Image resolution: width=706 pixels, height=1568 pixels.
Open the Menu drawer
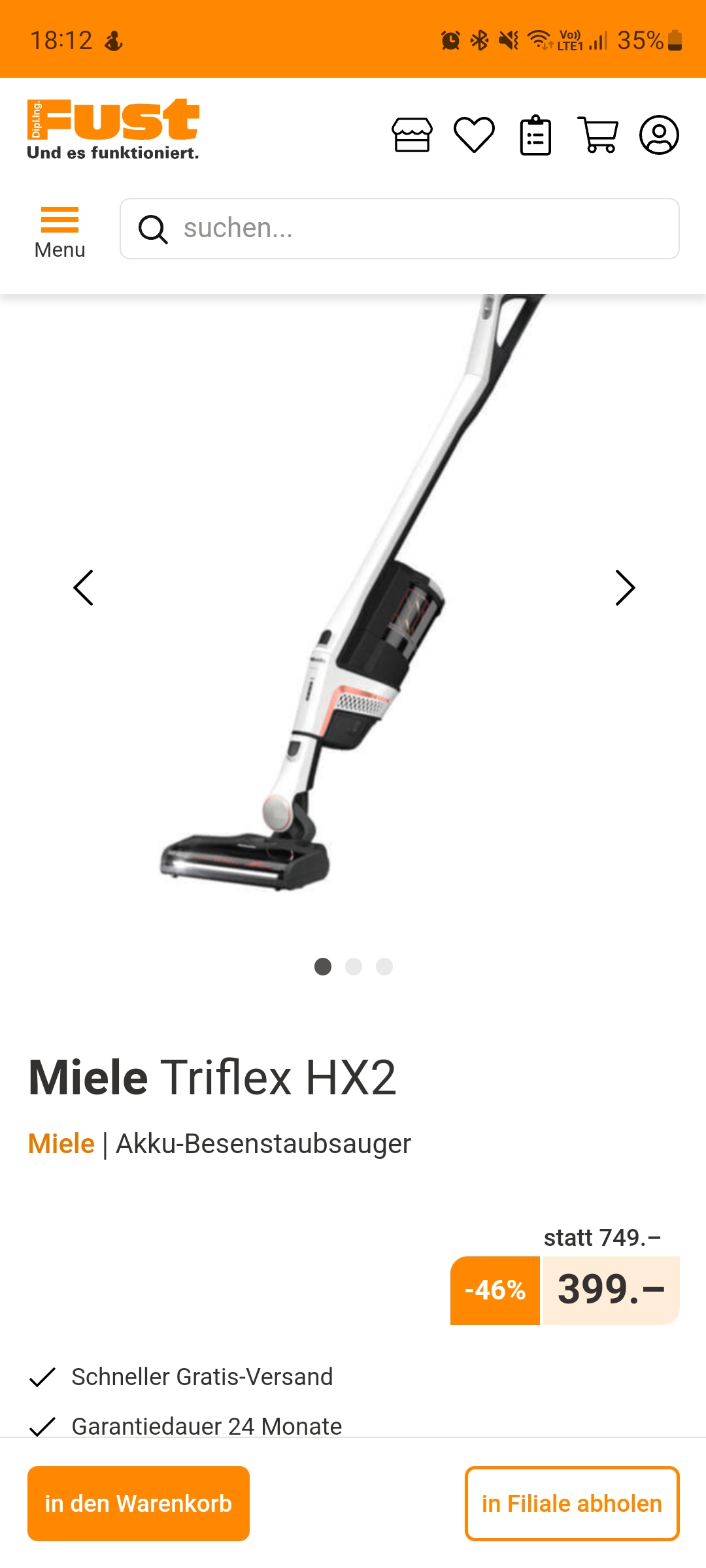click(x=59, y=231)
